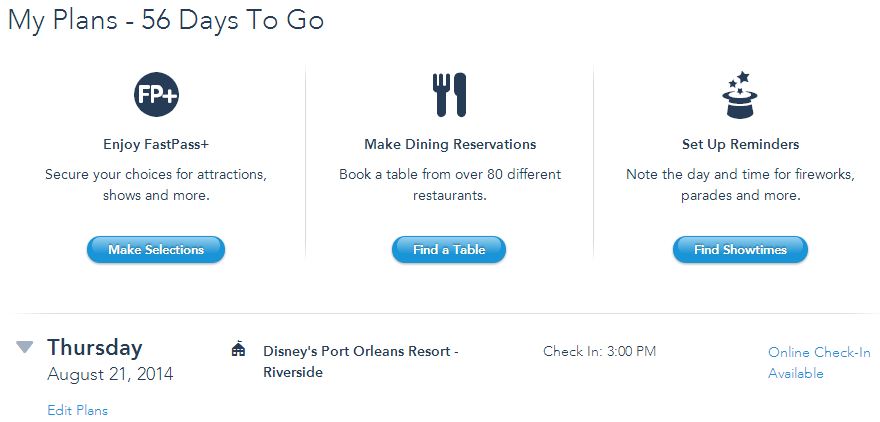Open Find Showtimes for reminders
This screenshot has height=422, width=880.
point(740,250)
